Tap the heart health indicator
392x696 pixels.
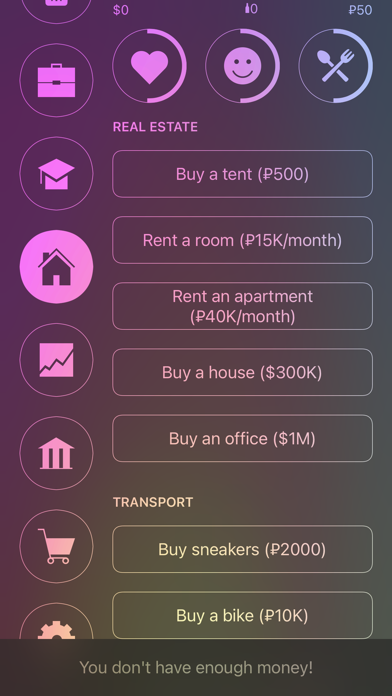coord(150,66)
